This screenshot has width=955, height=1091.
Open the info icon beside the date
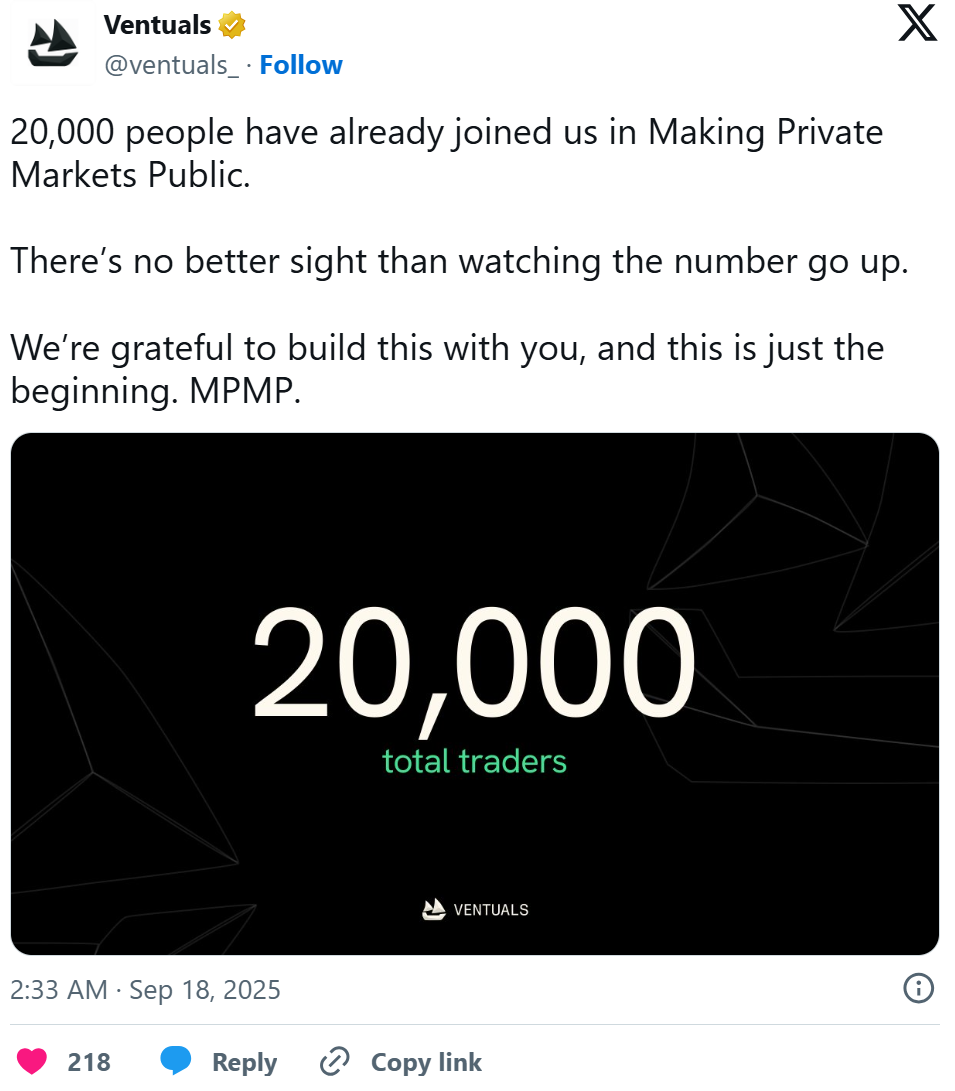[x=917, y=989]
